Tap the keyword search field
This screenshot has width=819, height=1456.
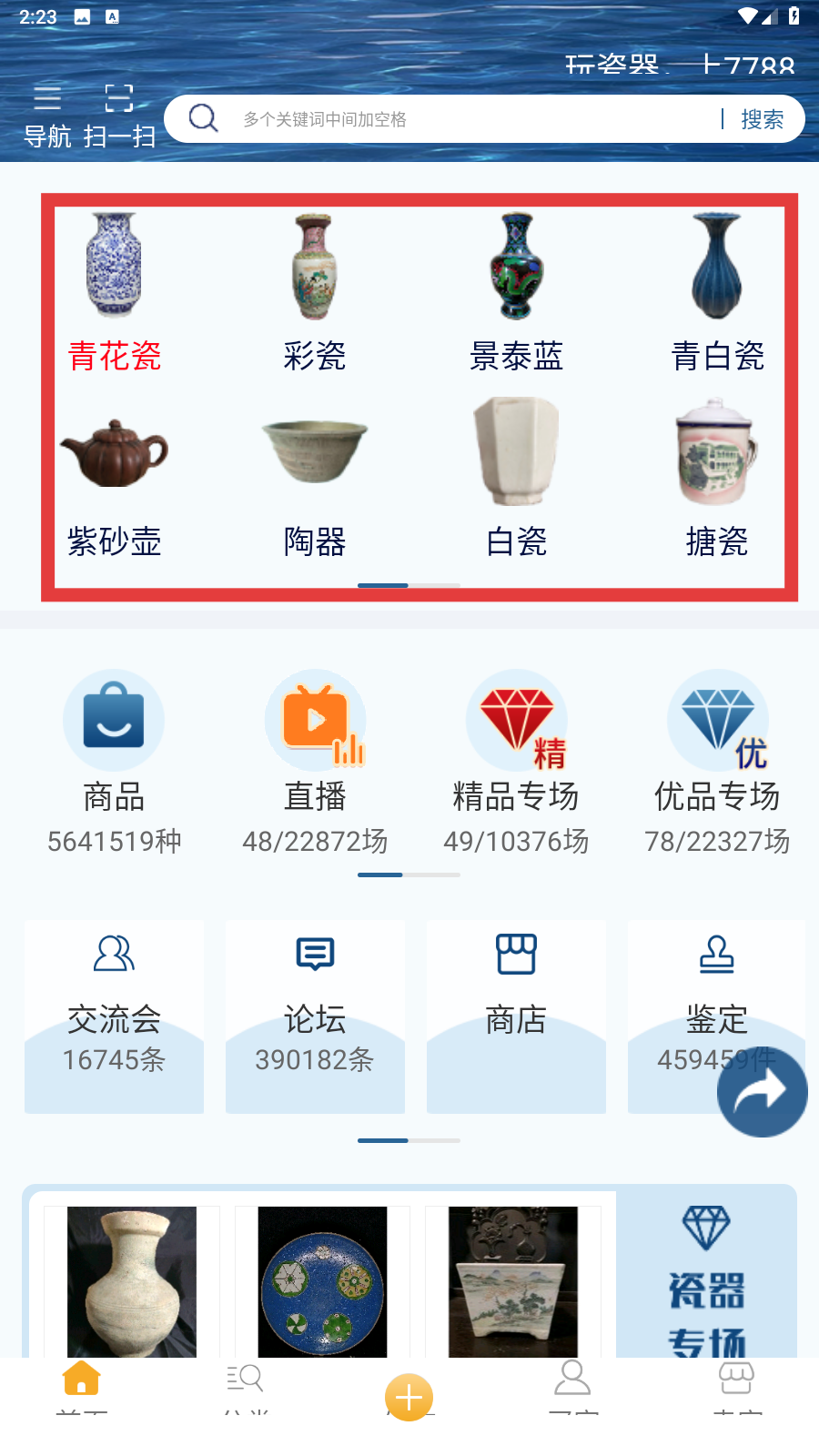(x=455, y=119)
